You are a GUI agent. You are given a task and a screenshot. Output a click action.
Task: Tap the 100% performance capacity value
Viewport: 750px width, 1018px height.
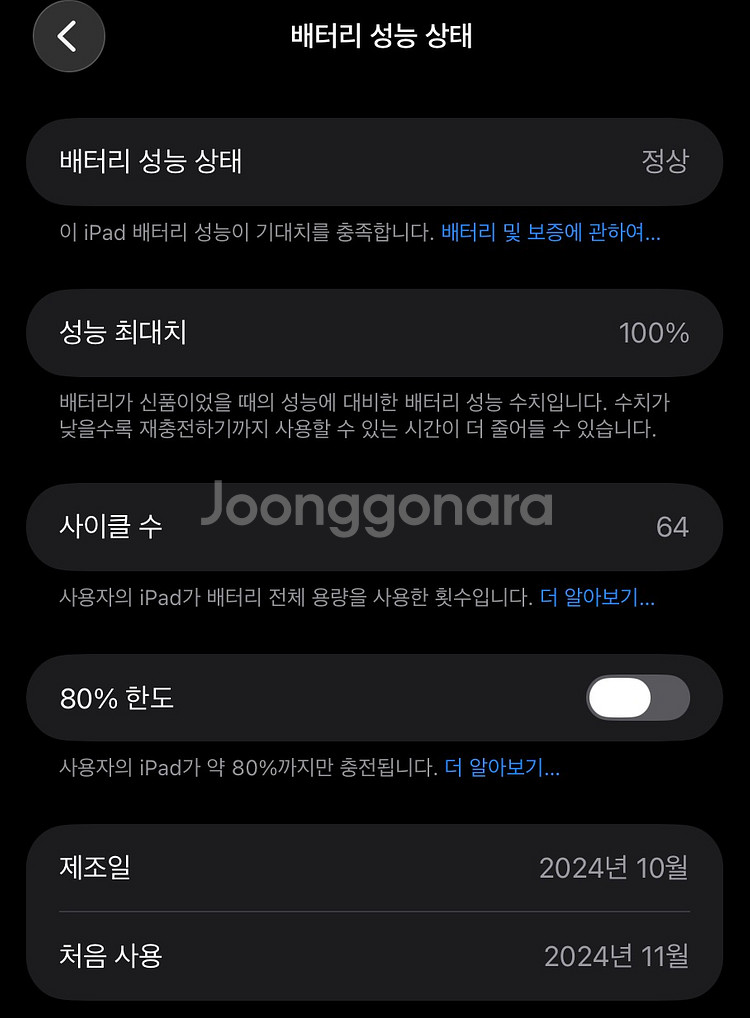click(x=654, y=334)
